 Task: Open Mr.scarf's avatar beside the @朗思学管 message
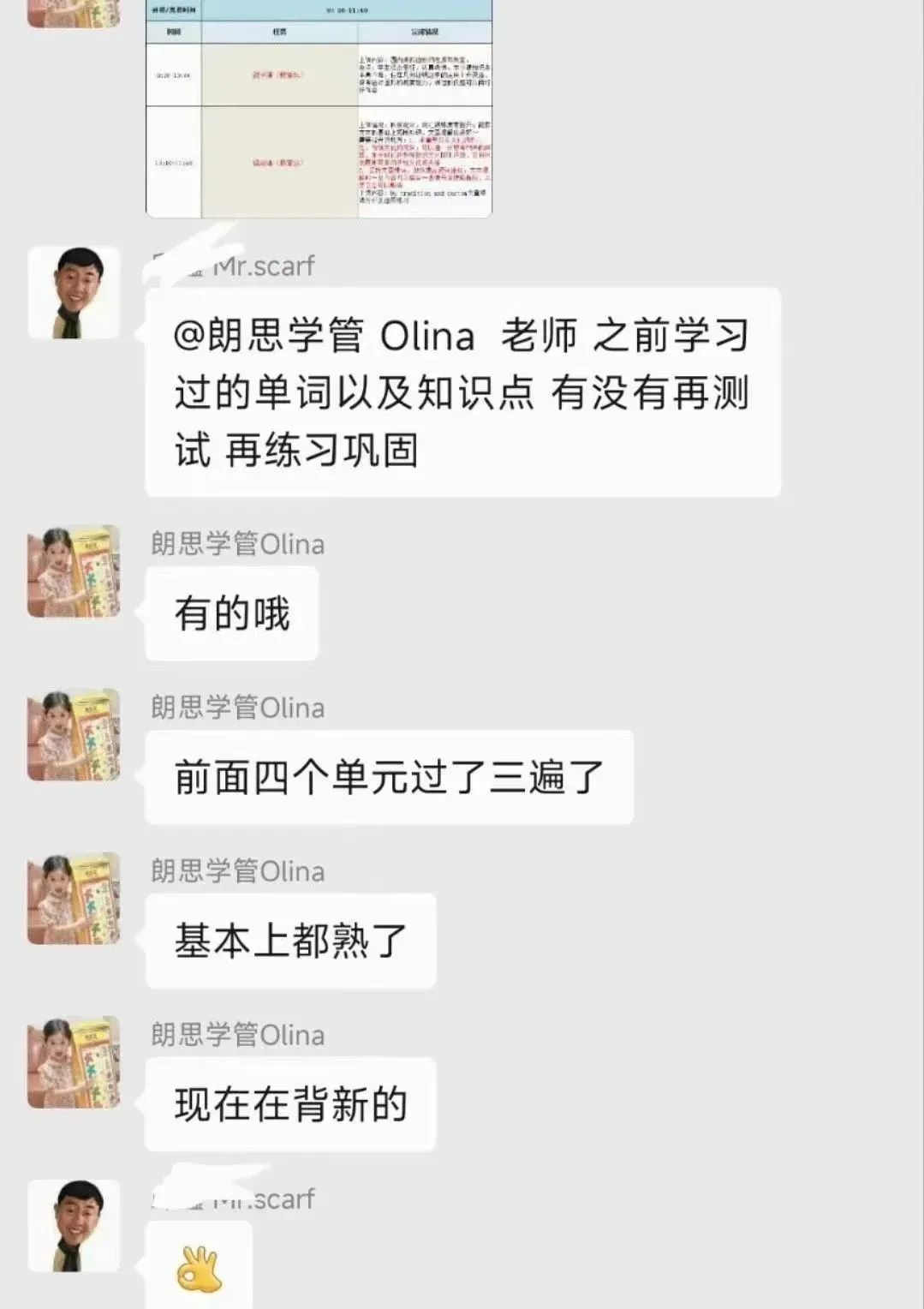point(74,293)
